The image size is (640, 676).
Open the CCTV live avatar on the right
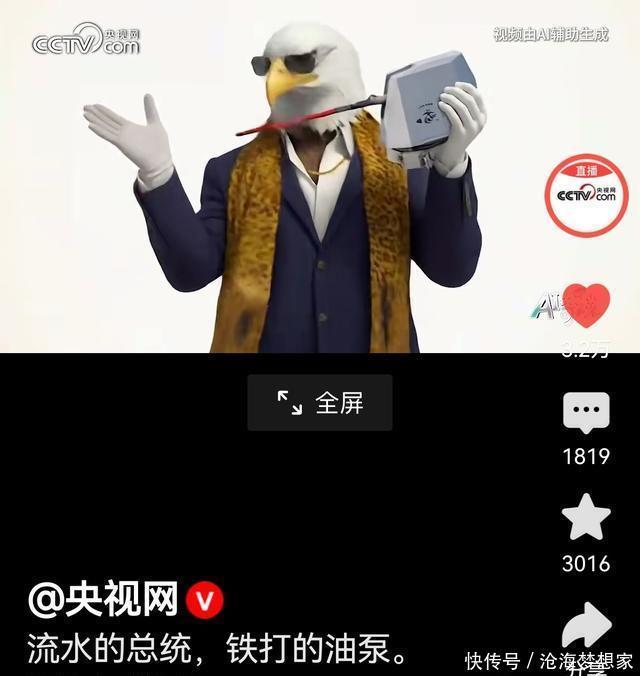(x=585, y=195)
